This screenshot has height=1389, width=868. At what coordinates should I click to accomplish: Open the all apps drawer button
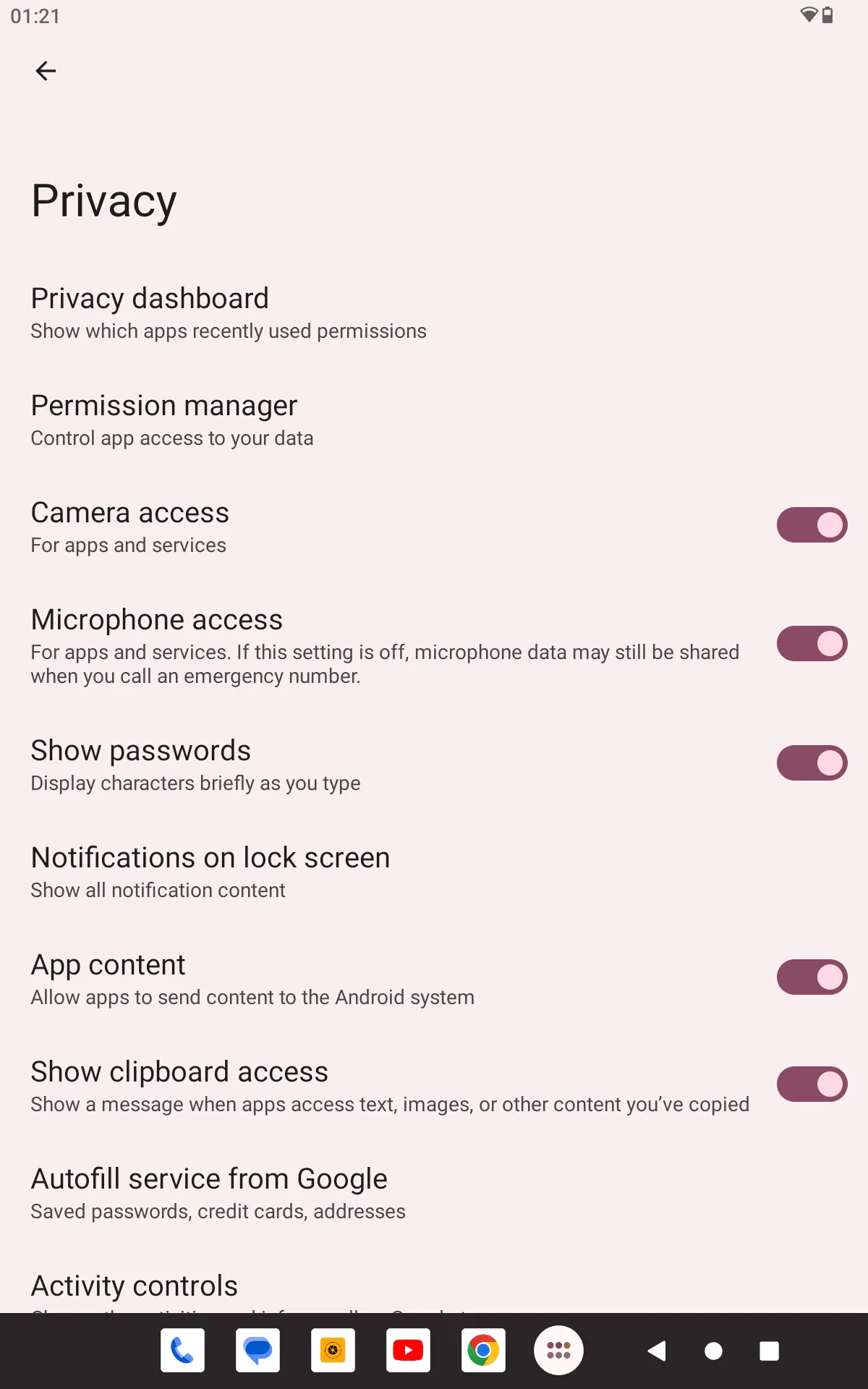click(558, 1350)
